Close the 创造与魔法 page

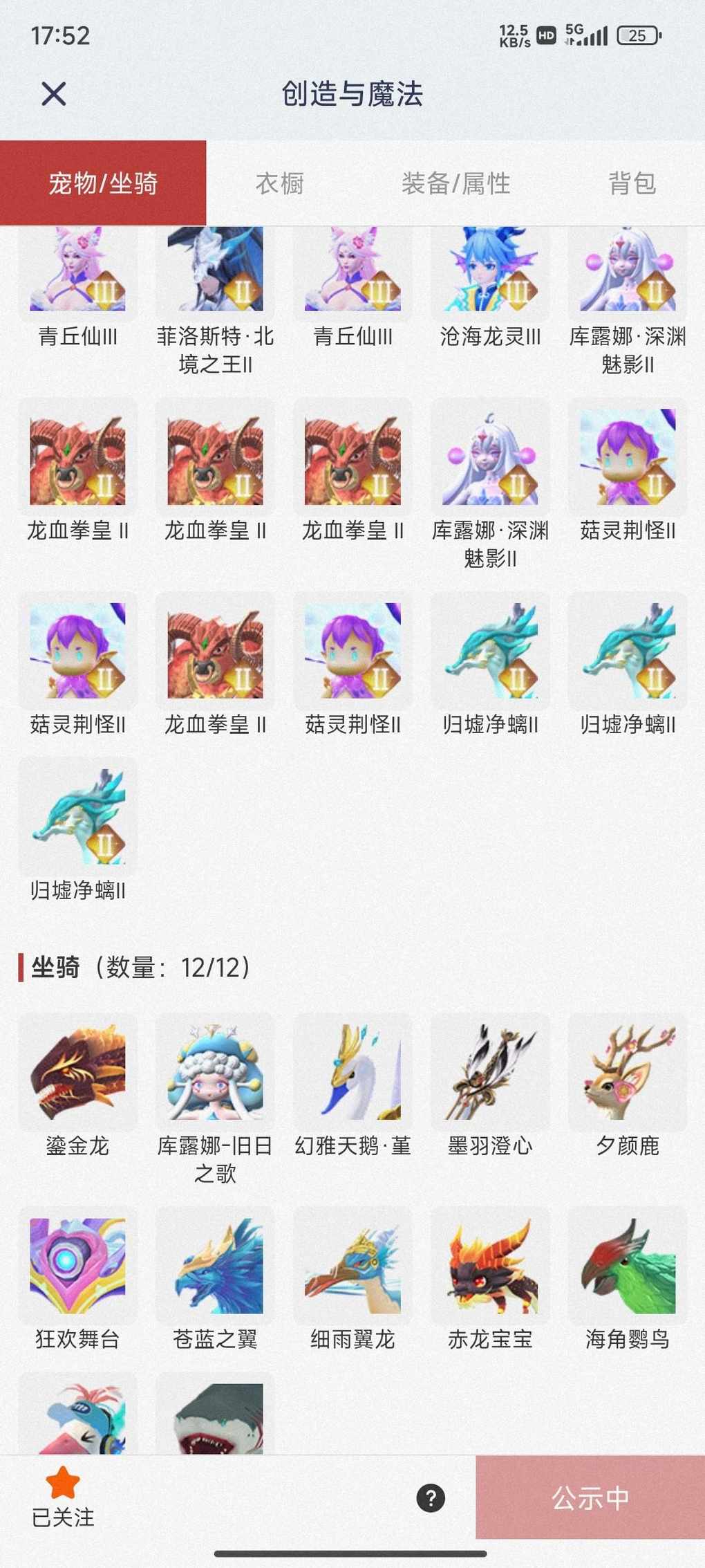[x=53, y=94]
